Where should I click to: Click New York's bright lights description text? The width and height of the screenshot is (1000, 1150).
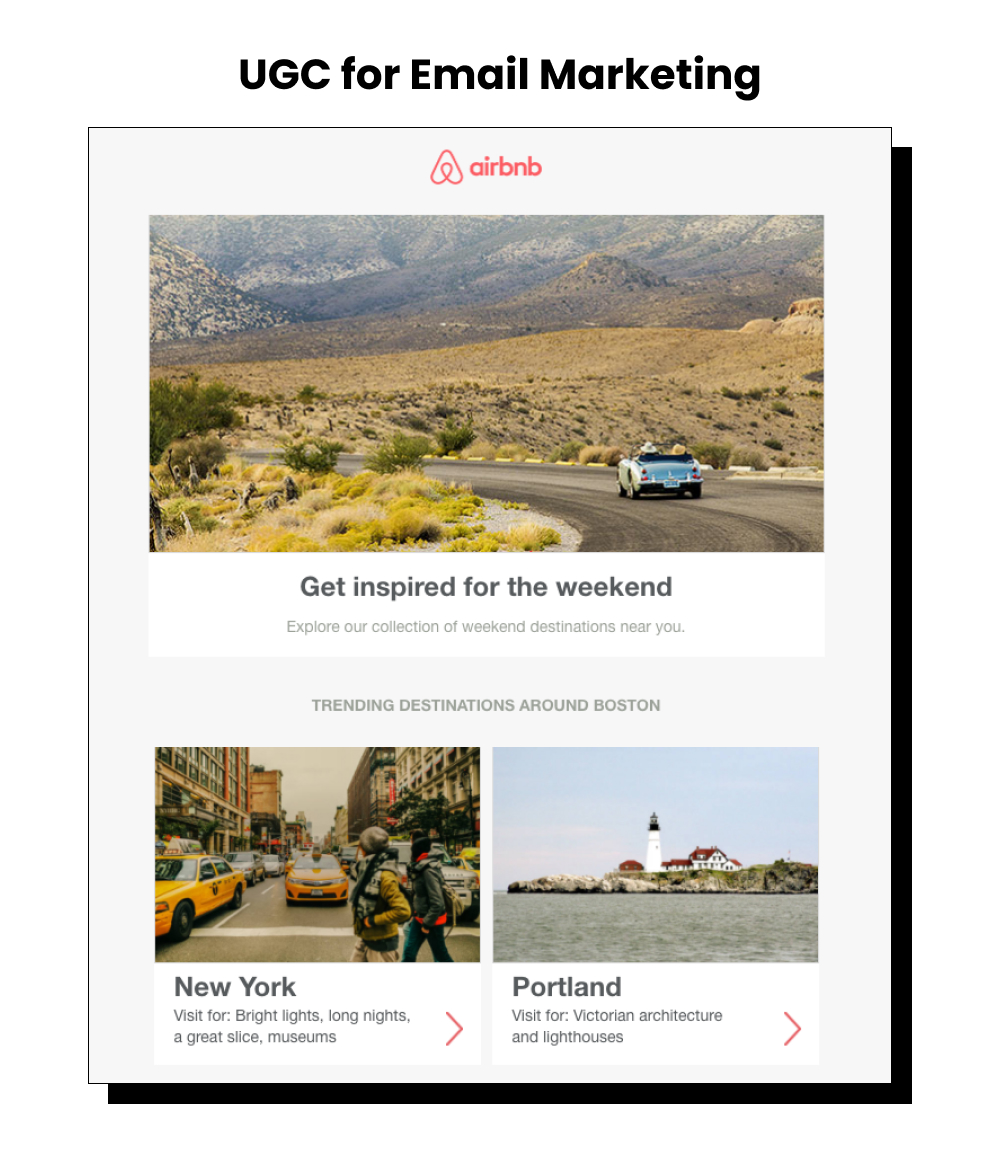[x=292, y=1025]
